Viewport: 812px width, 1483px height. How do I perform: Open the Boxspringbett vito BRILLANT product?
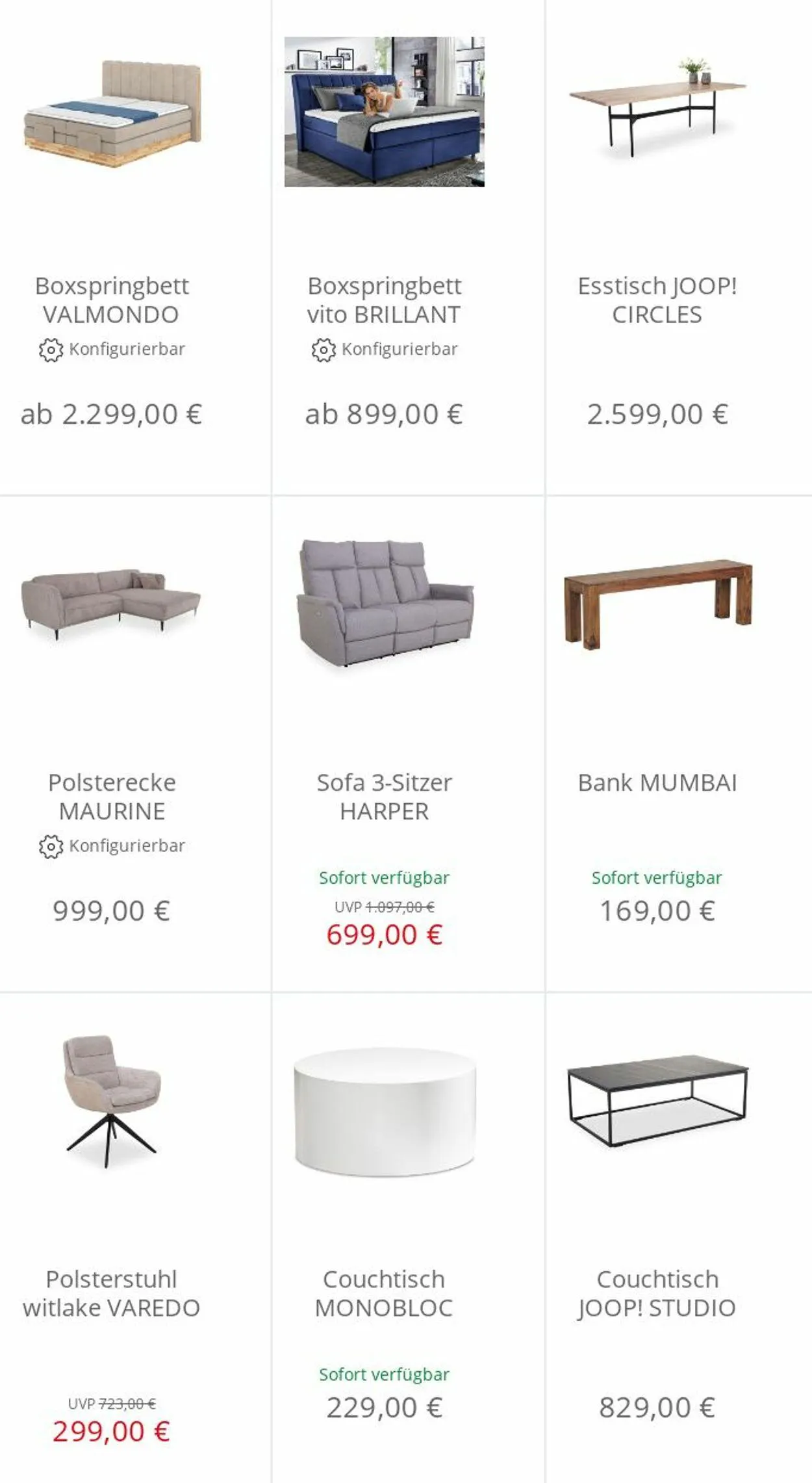tap(385, 247)
